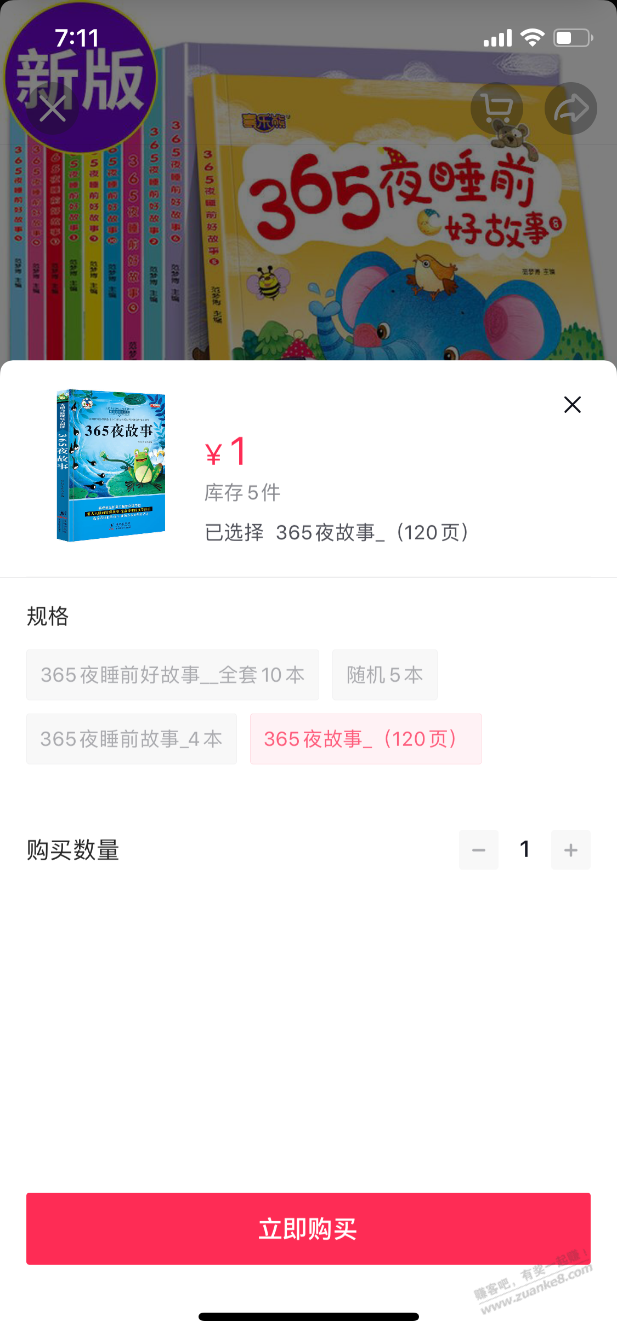Select the 365夜睡前好故事_全套10本 option
The height and width of the screenshot is (1334, 617).
[x=172, y=675]
